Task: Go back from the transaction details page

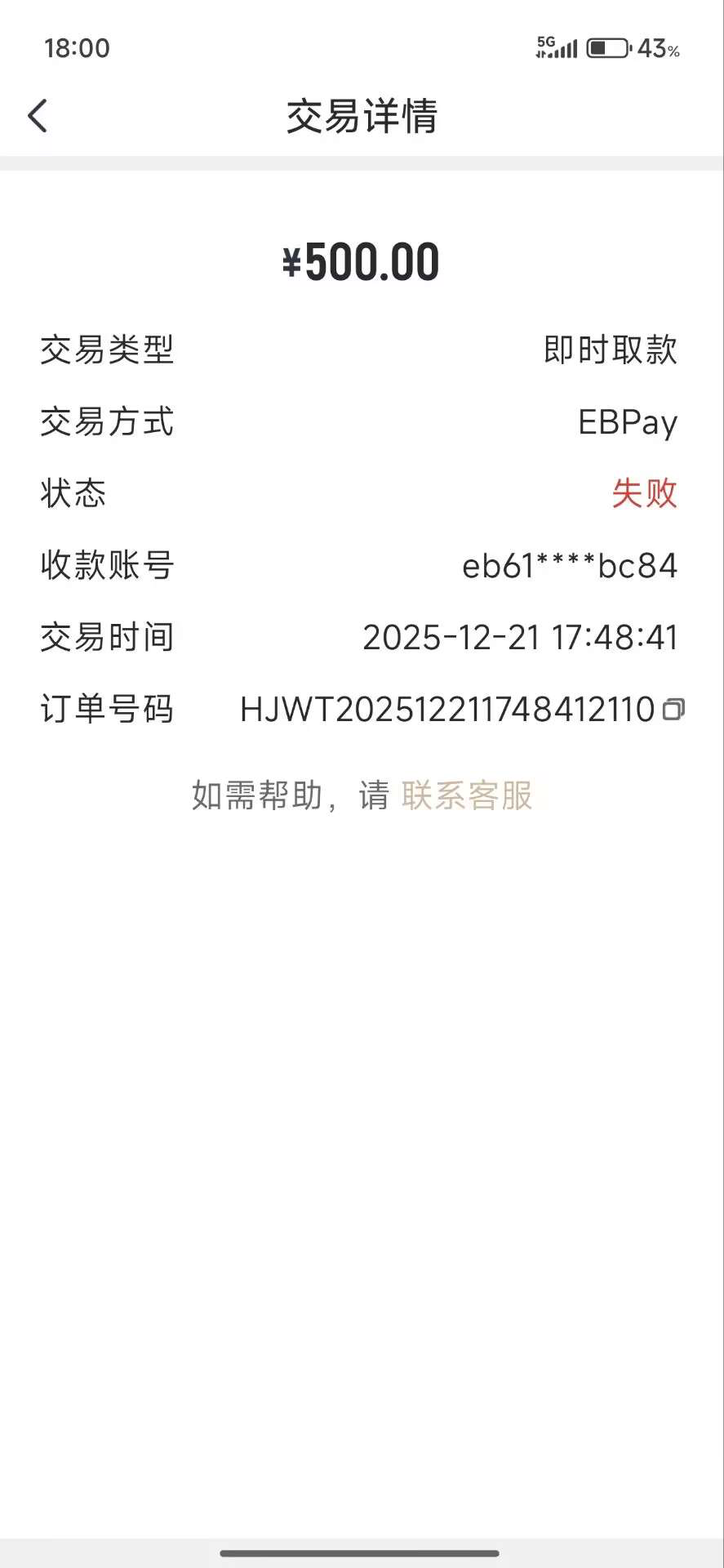Action: click(x=38, y=116)
